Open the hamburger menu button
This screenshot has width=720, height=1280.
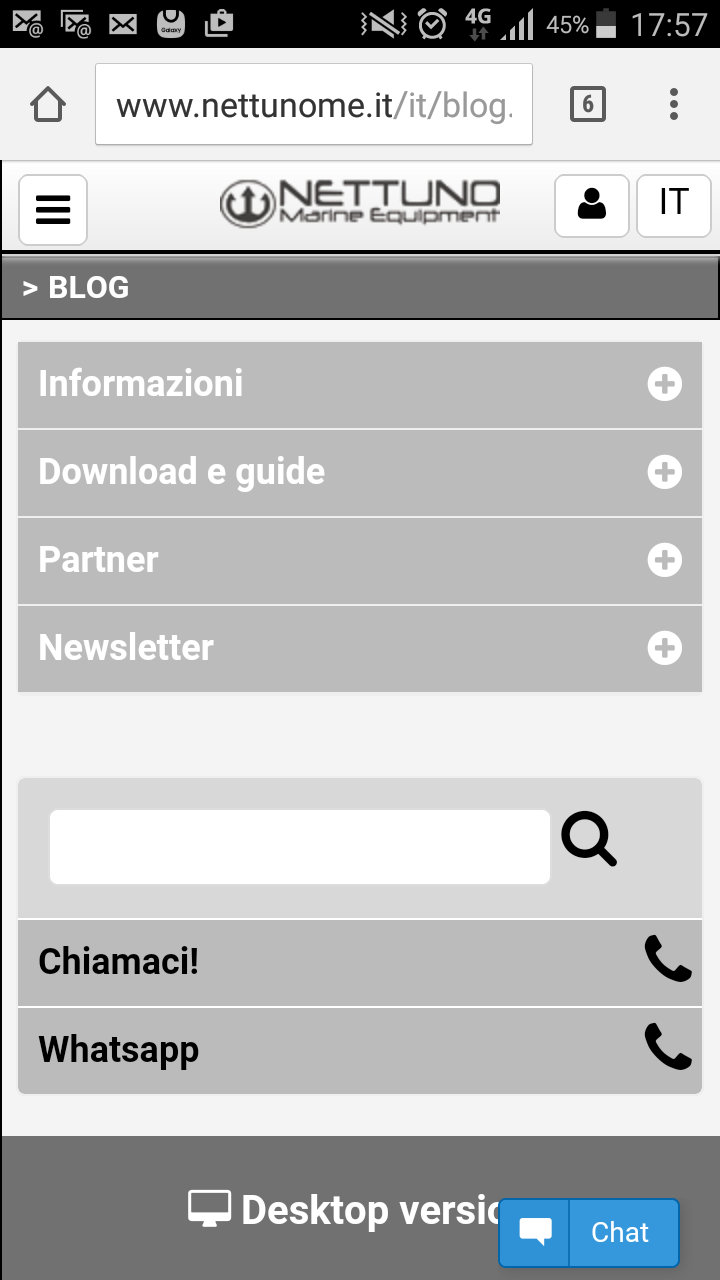(53, 209)
